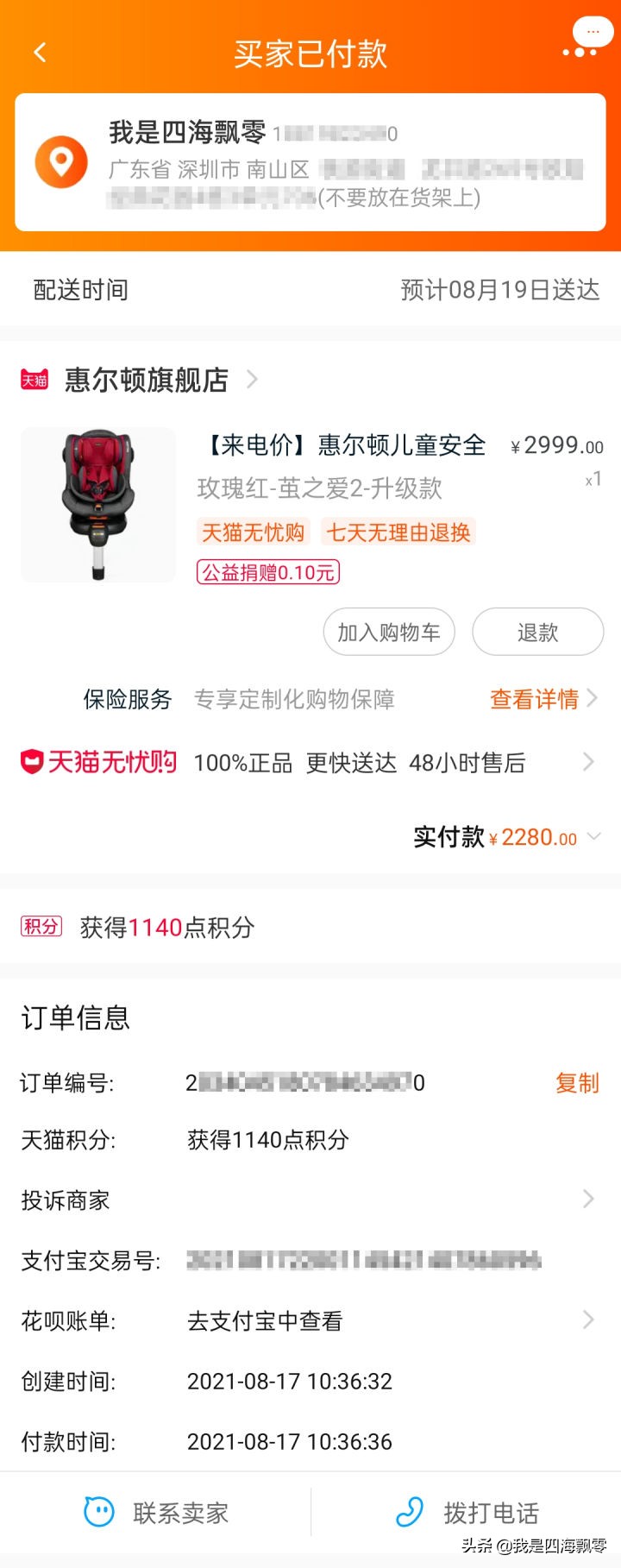
Task: Click the 积分 points badge icon
Action: (x=41, y=928)
